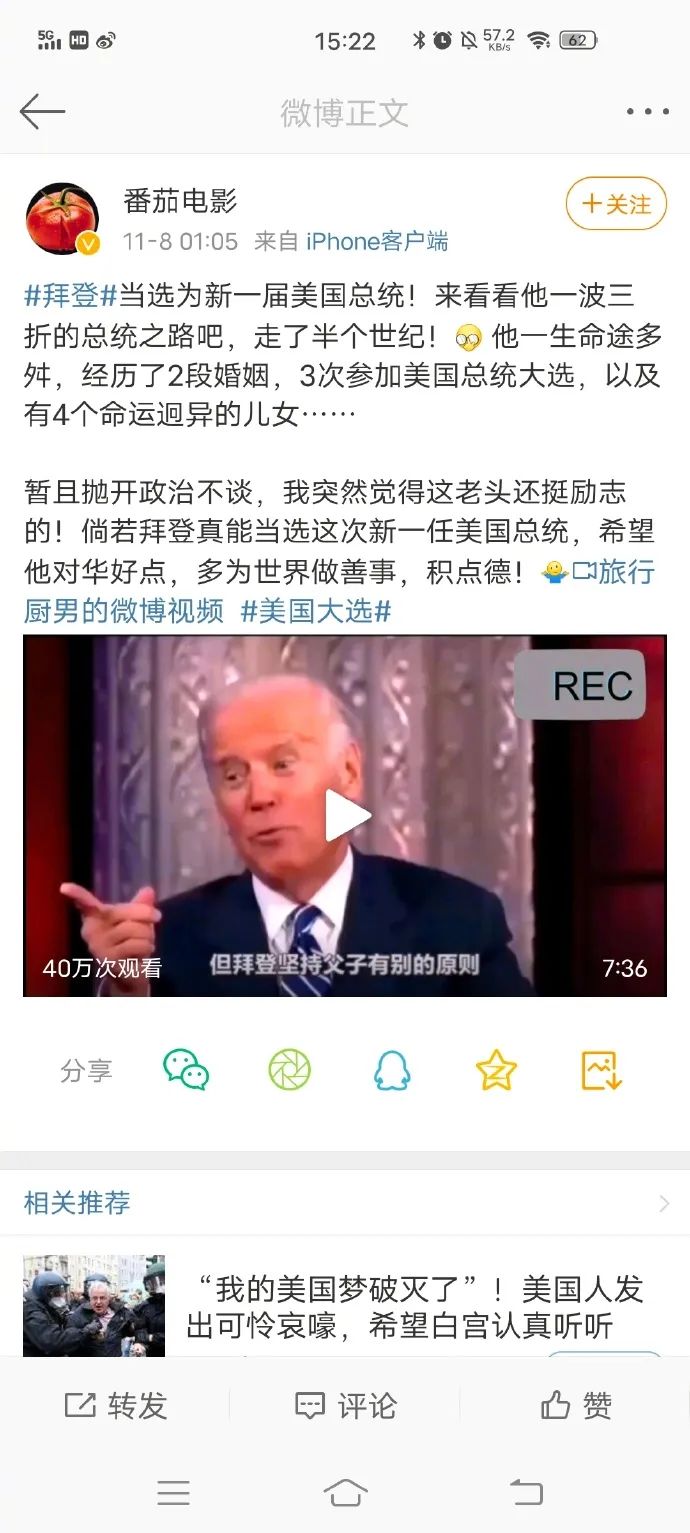Repost with the 转发 button

pos(116,1405)
